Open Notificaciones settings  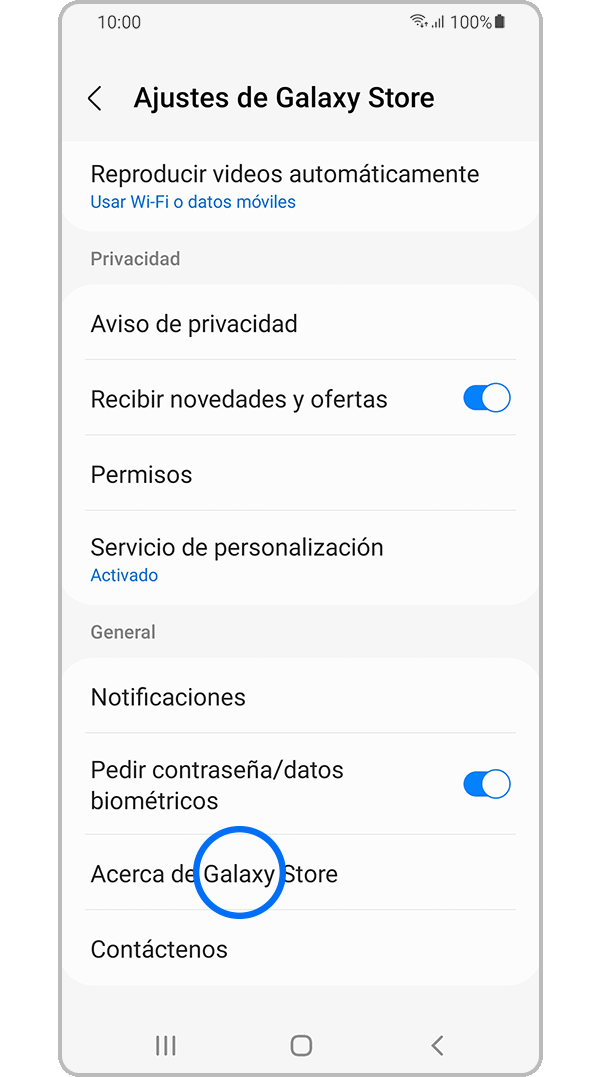coord(168,697)
